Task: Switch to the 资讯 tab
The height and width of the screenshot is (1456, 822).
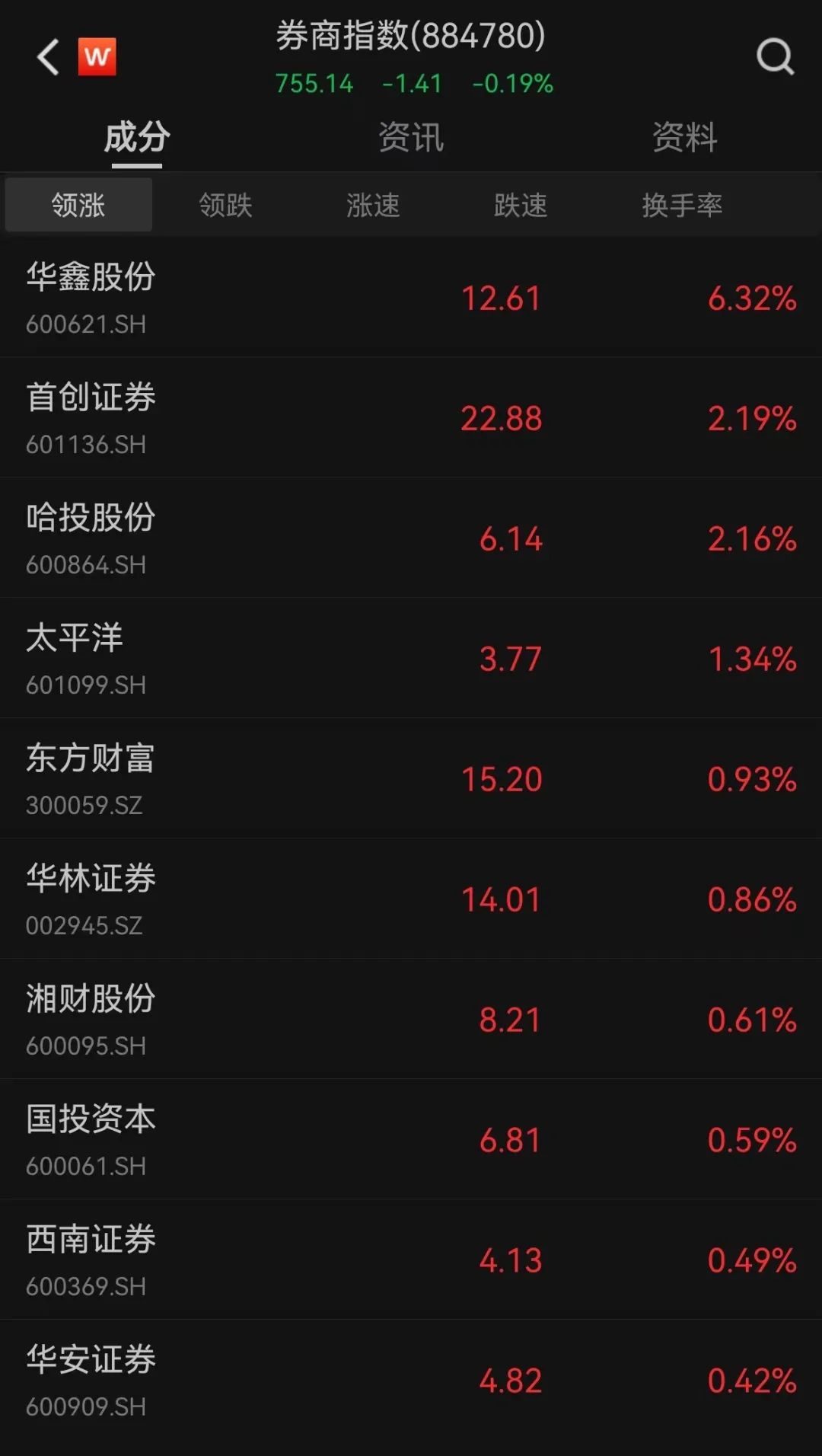Action: [411, 138]
